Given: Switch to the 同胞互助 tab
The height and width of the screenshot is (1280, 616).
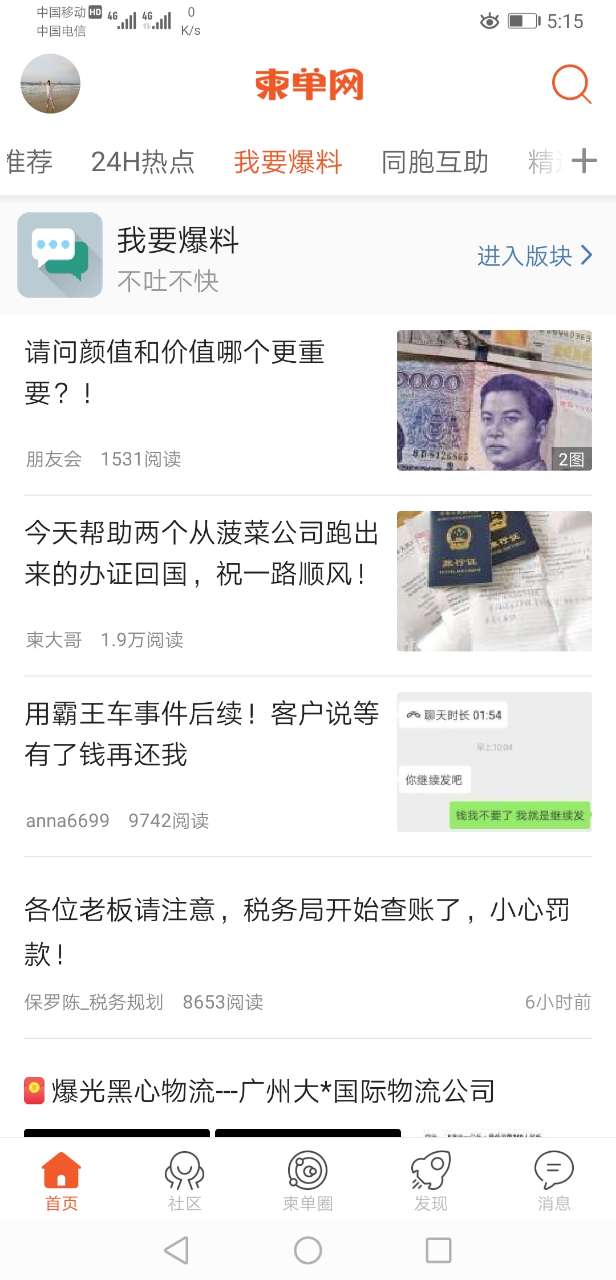Looking at the screenshot, I should pos(435,161).
